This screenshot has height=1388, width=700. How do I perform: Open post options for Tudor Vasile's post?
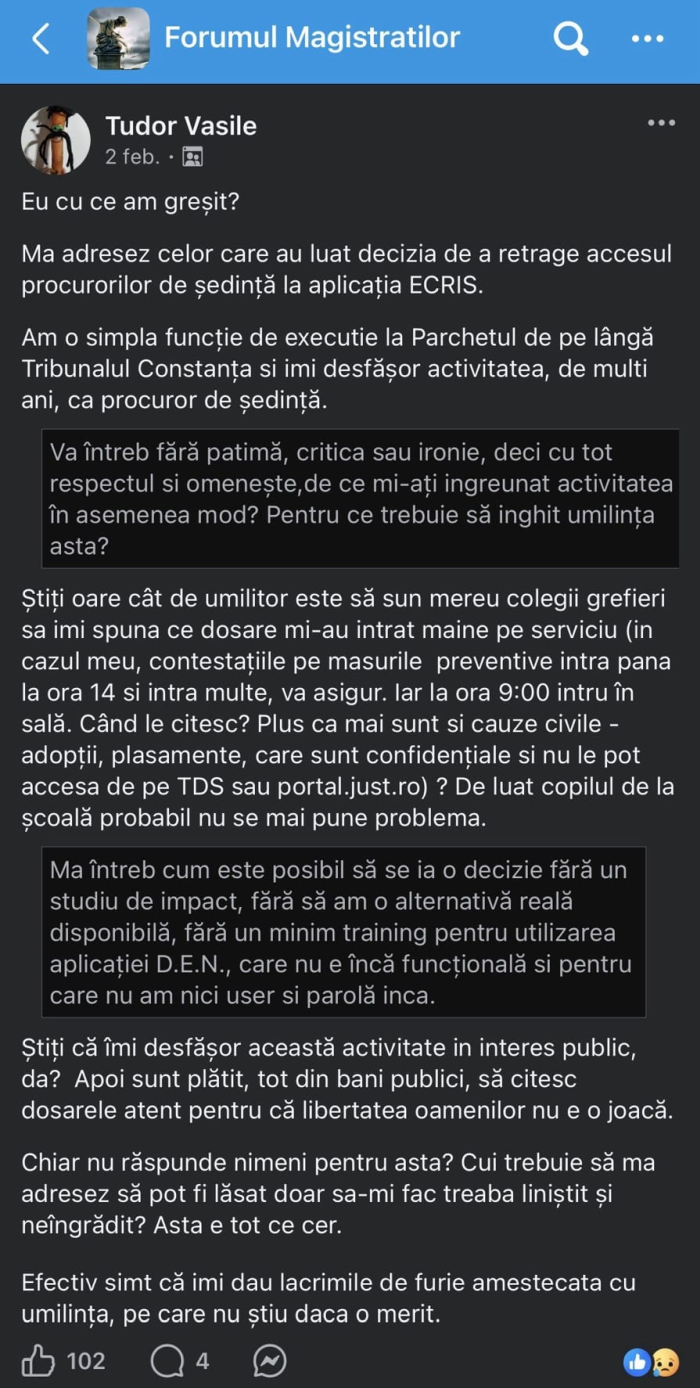[661, 123]
